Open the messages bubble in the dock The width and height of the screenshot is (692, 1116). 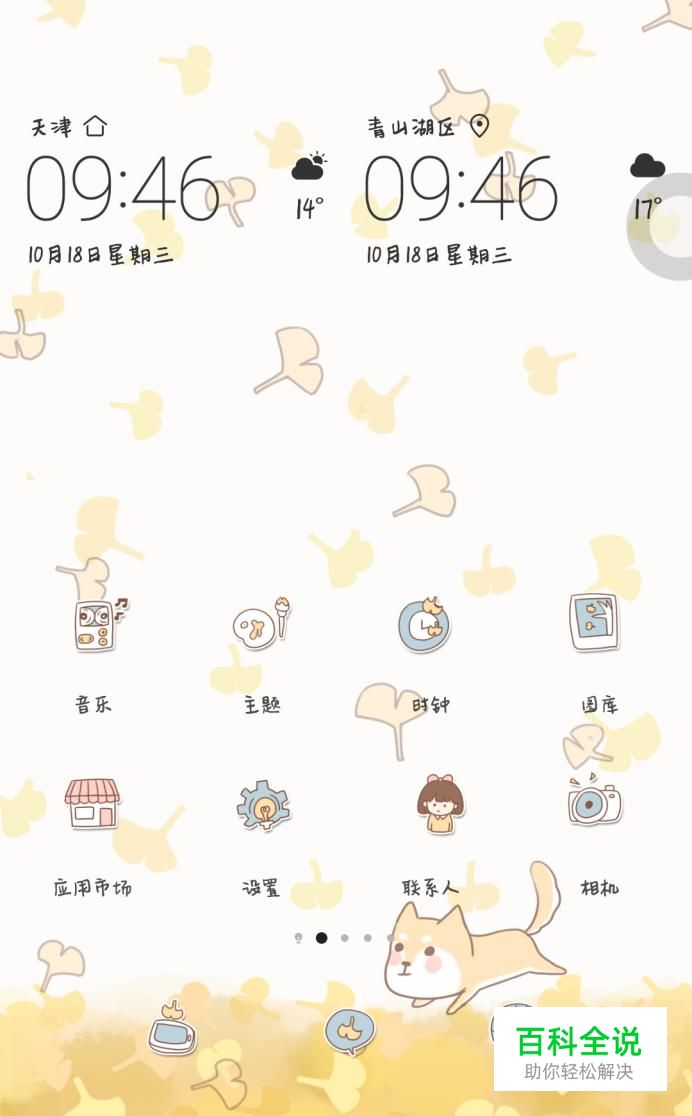(x=349, y=1030)
